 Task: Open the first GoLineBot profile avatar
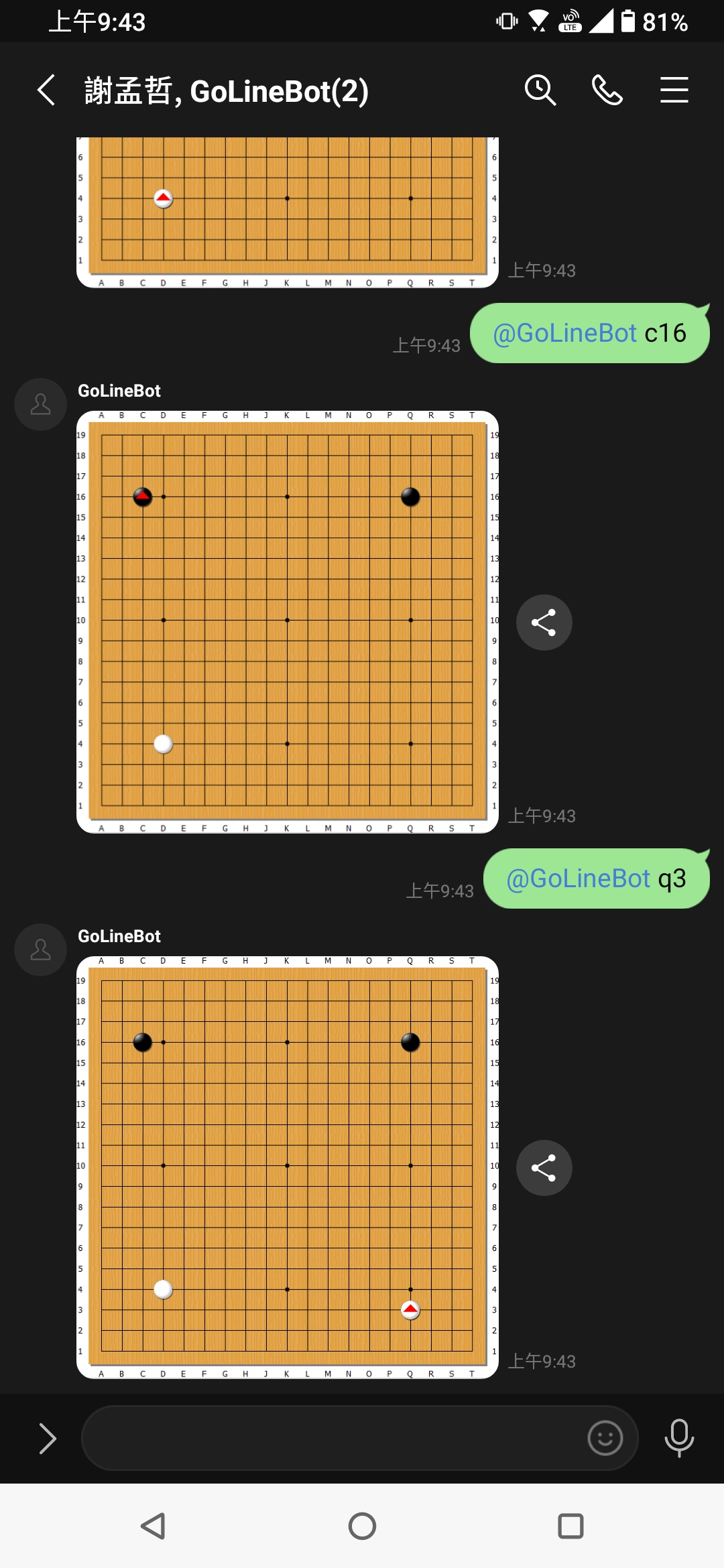(x=40, y=404)
